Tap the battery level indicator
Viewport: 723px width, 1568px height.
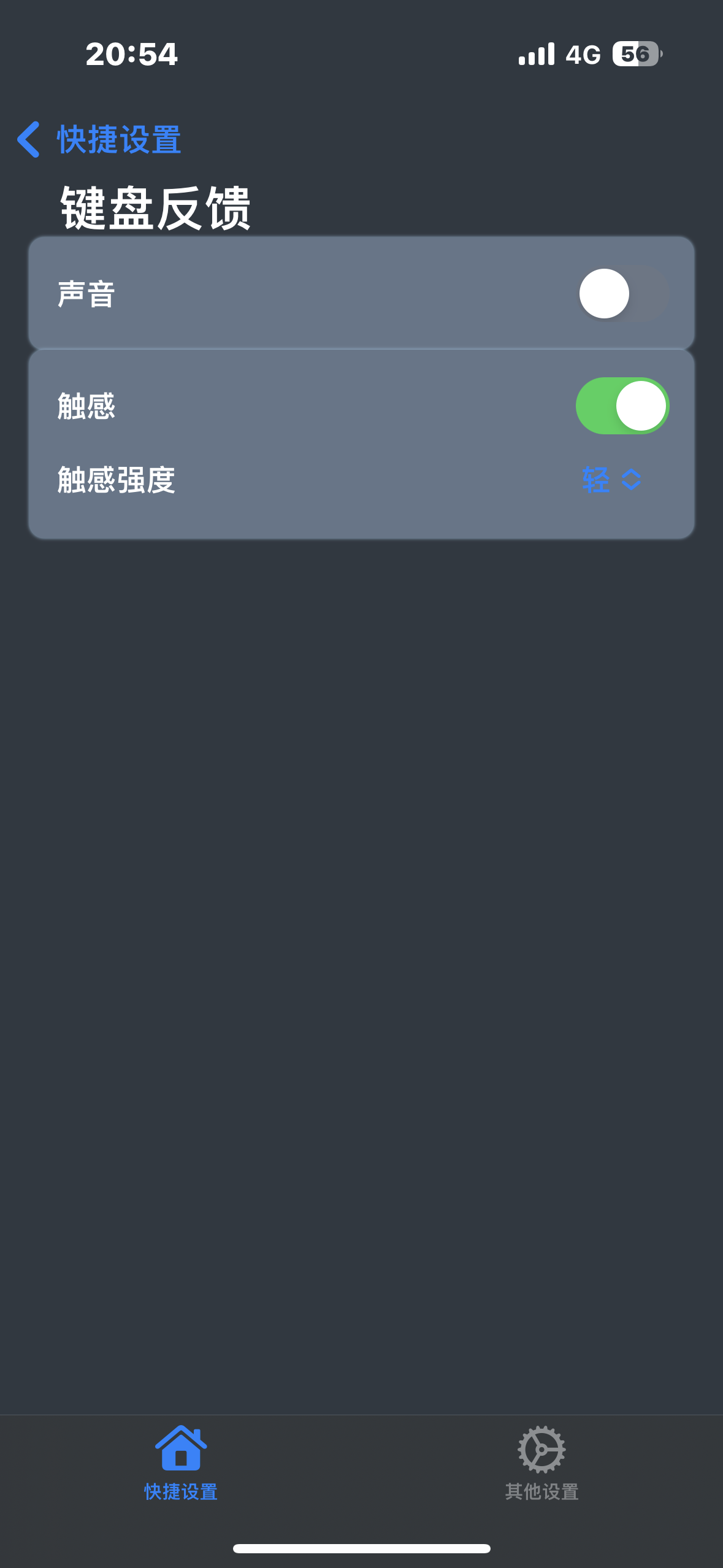coord(635,55)
